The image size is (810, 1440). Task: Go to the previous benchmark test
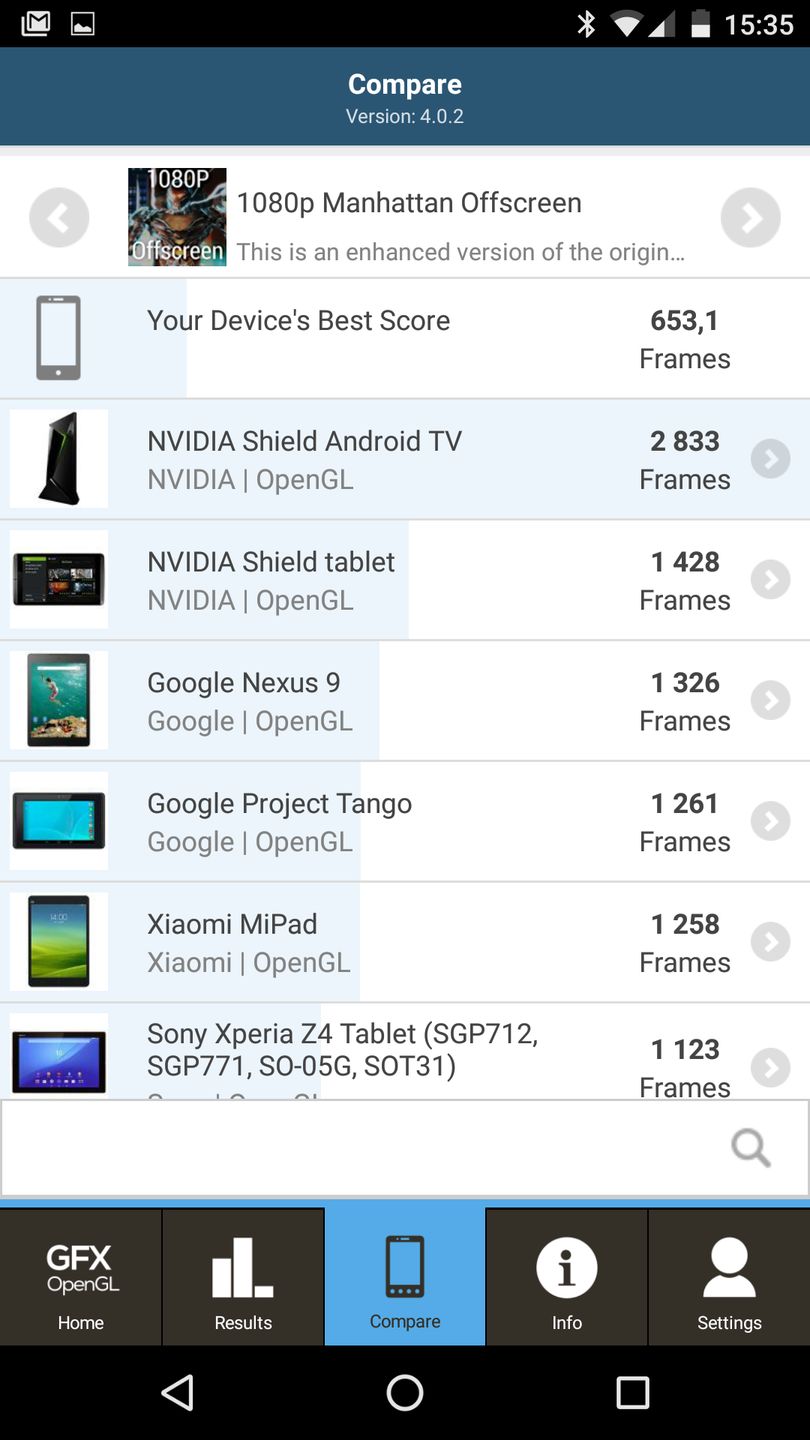(59, 217)
